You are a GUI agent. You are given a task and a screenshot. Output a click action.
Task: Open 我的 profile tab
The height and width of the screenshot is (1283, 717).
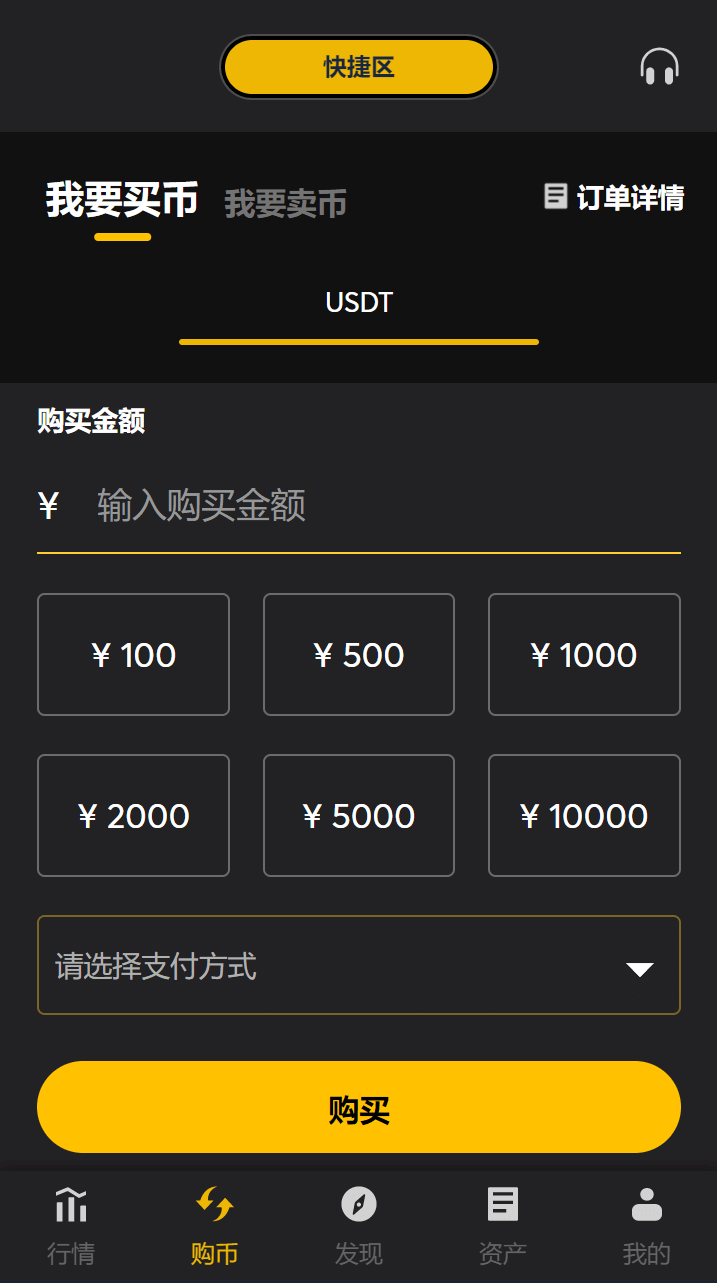(x=647, y=1226)
